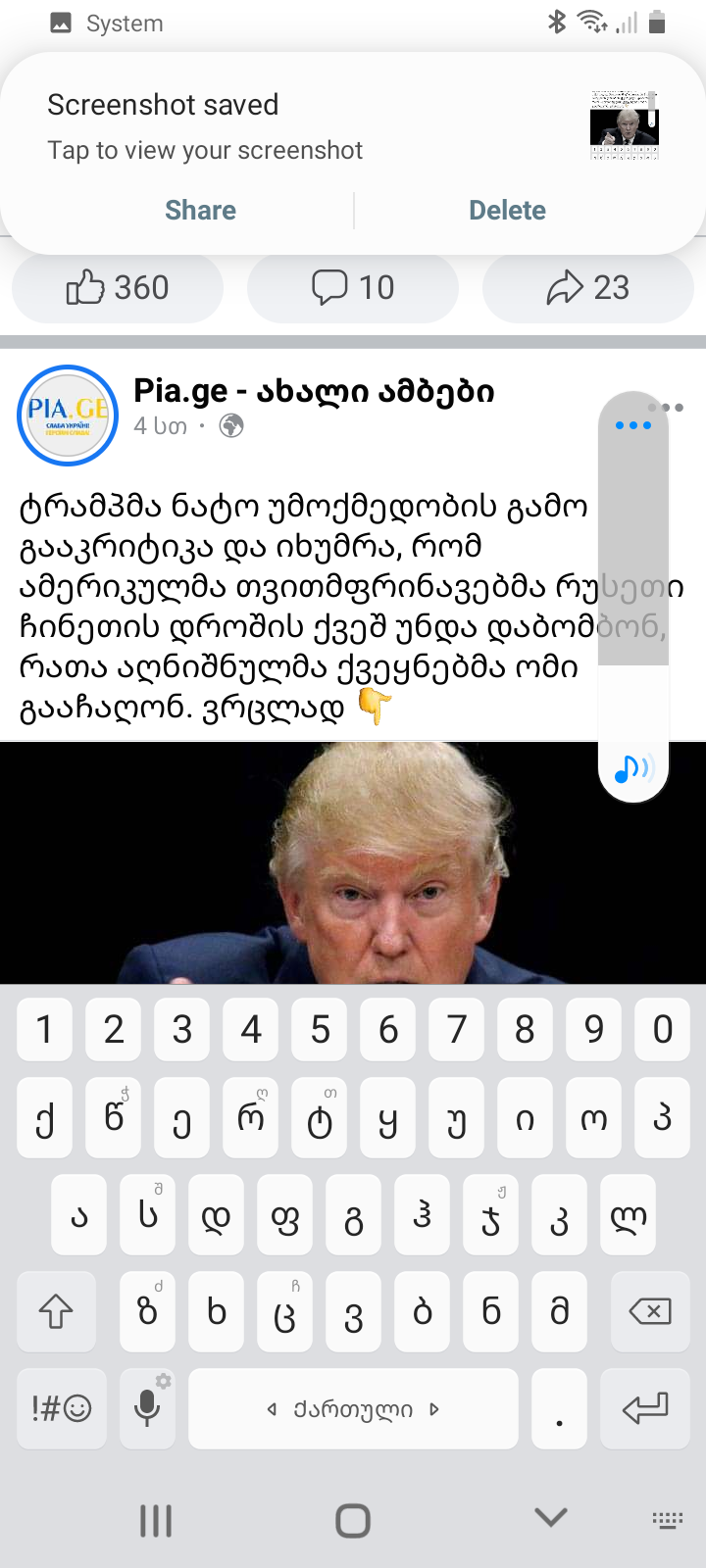The height and width of the screenshot is (1568, 706).
Task: Share the saved screenshot
Action: click(200, 210)
